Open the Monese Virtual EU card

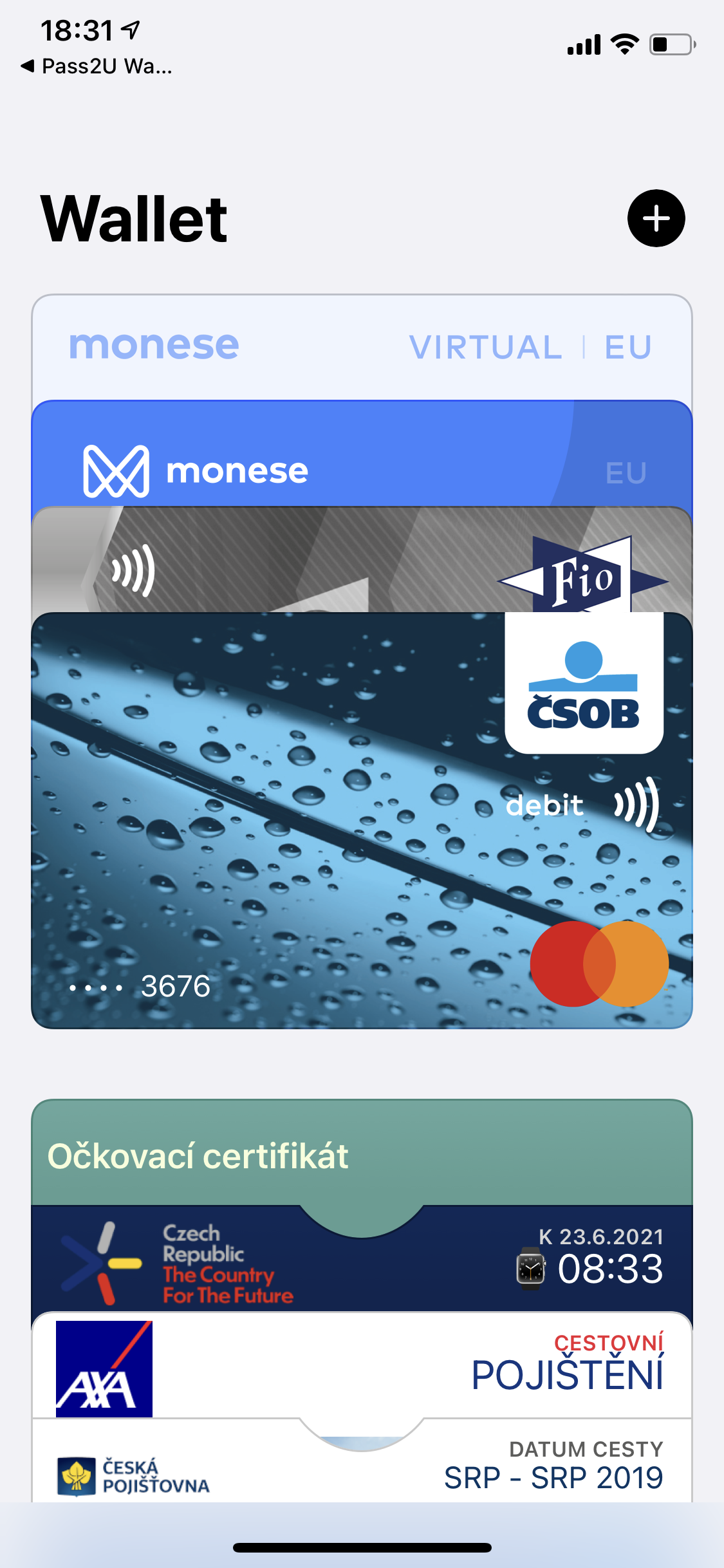[x=362, y=348]
